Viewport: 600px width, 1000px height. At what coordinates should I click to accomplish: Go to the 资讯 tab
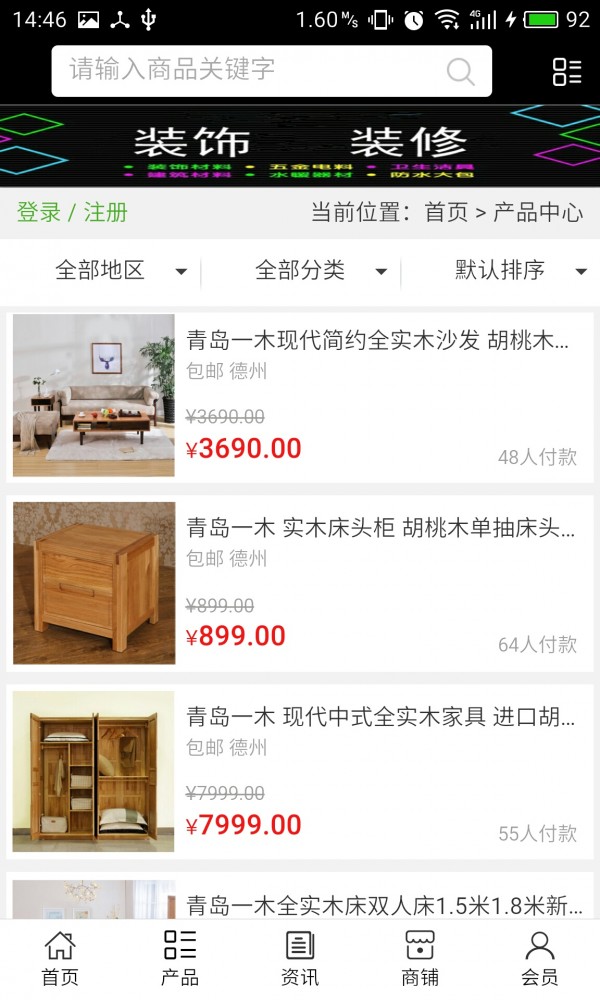300,959
